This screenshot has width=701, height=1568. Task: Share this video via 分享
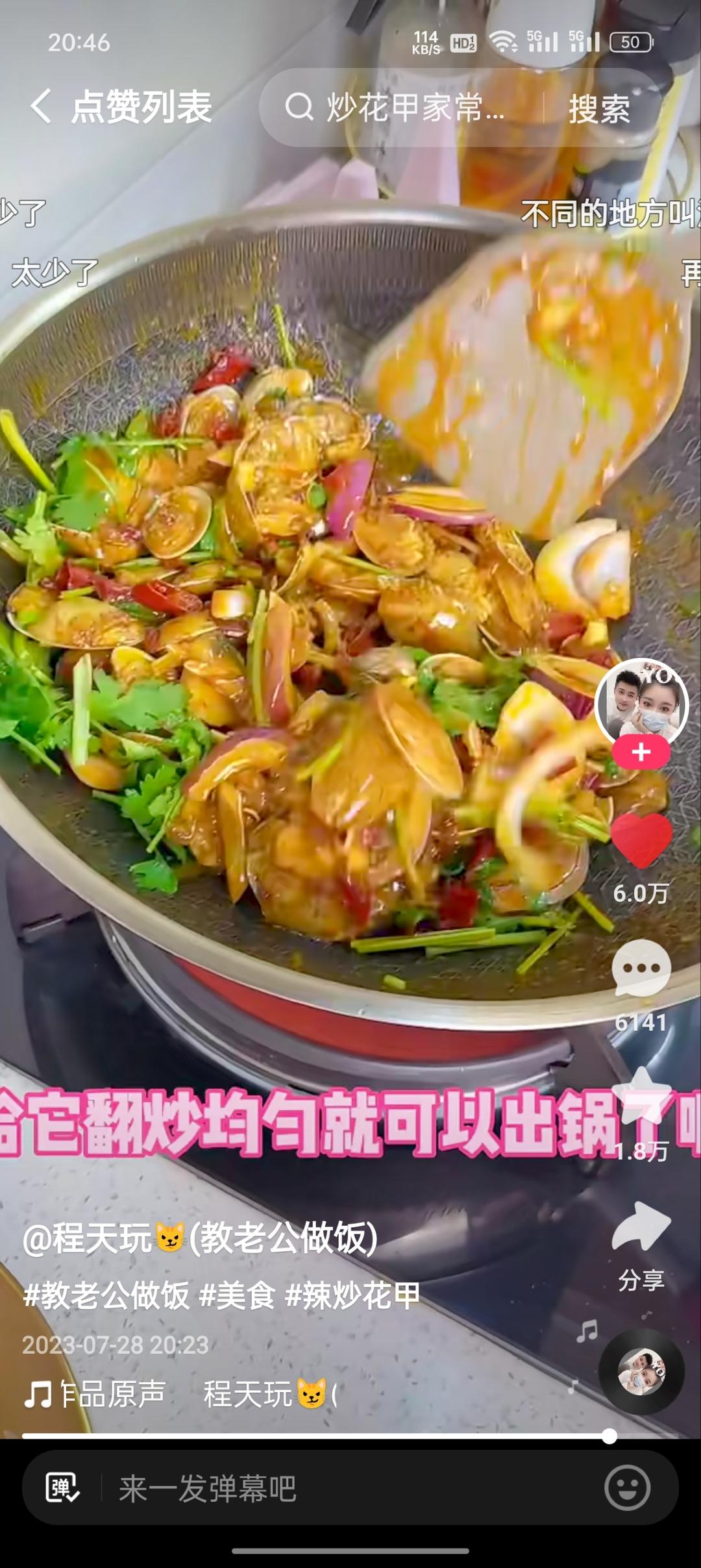(x=641, y=1227)
